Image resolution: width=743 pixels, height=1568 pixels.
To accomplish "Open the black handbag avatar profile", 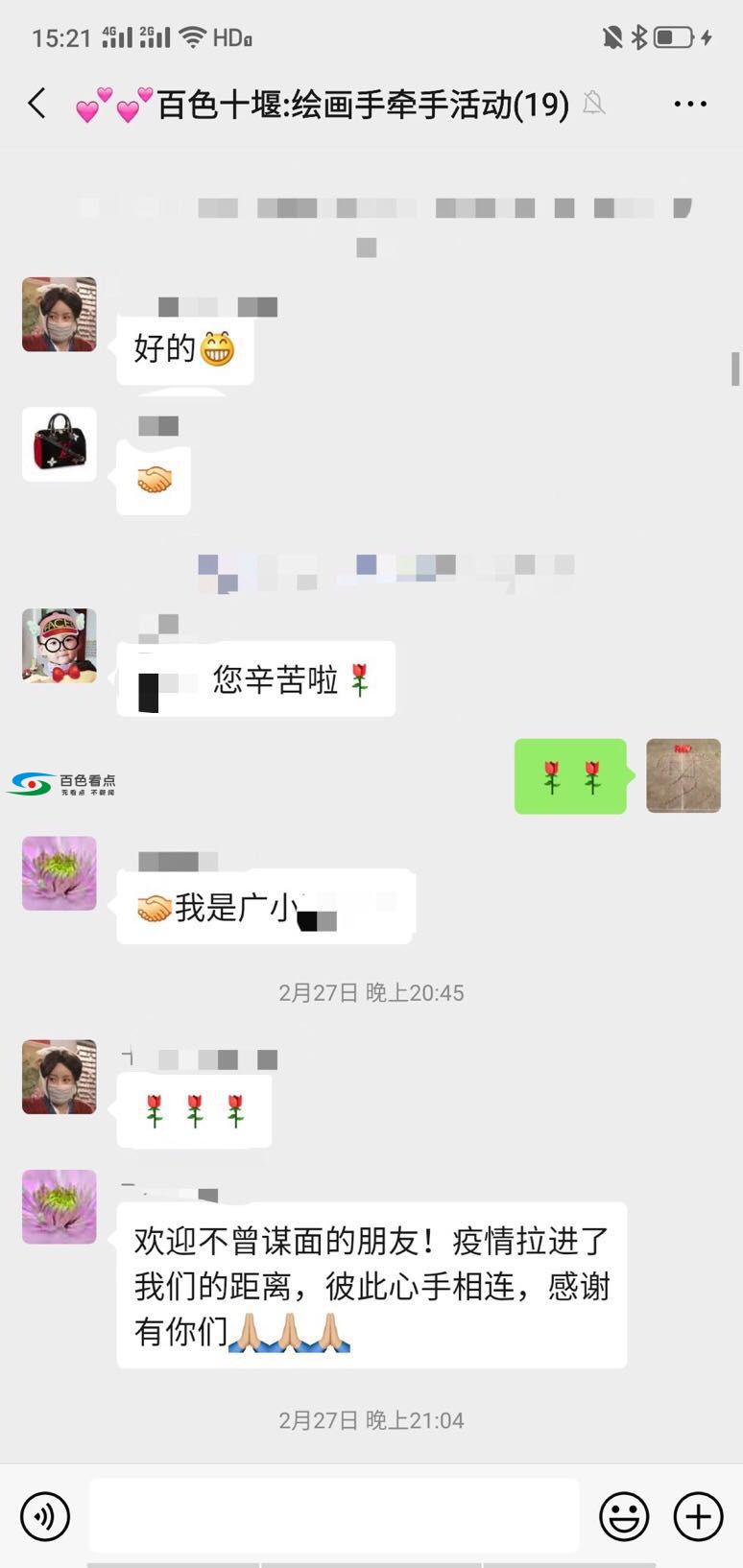I will (60, 444).
